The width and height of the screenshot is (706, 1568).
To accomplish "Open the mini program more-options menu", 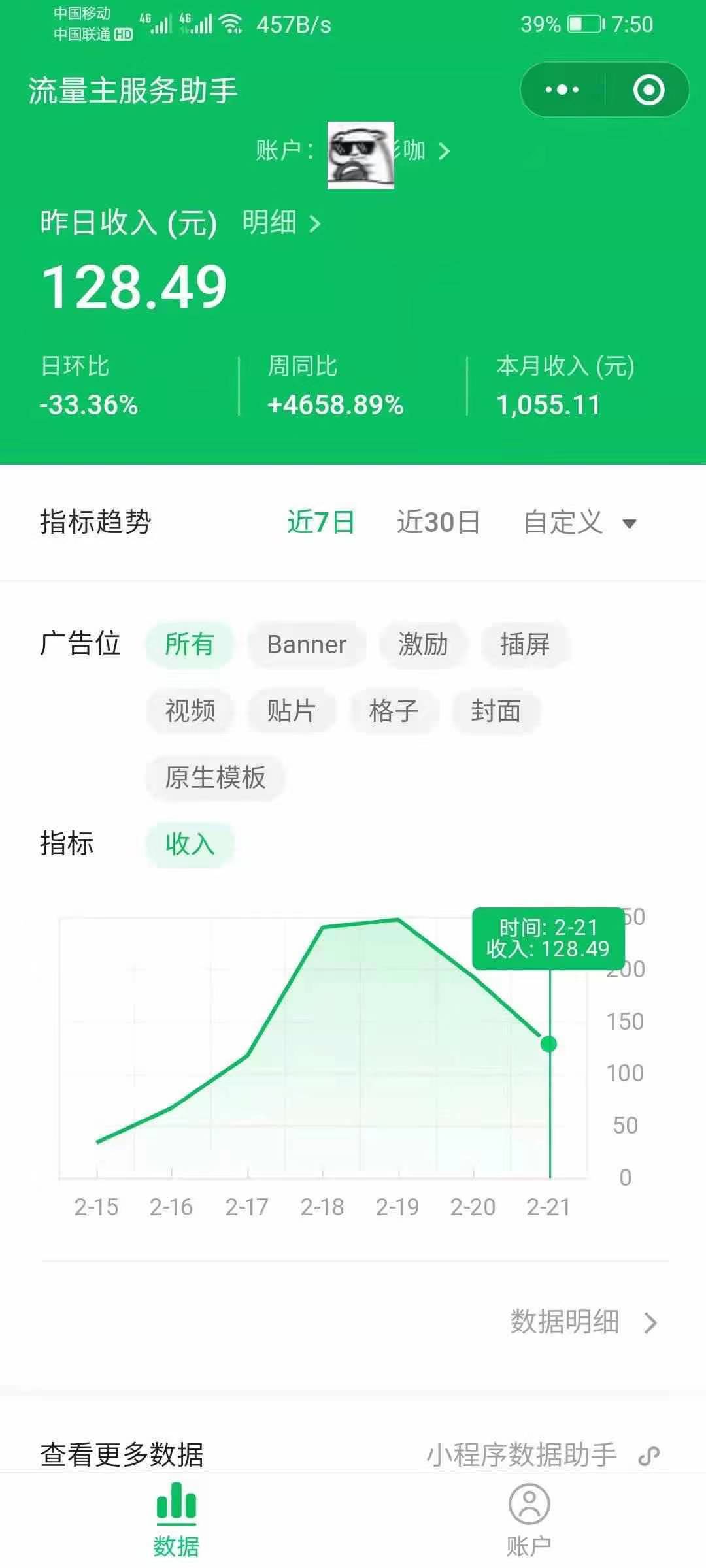I will tap(562, 90).
